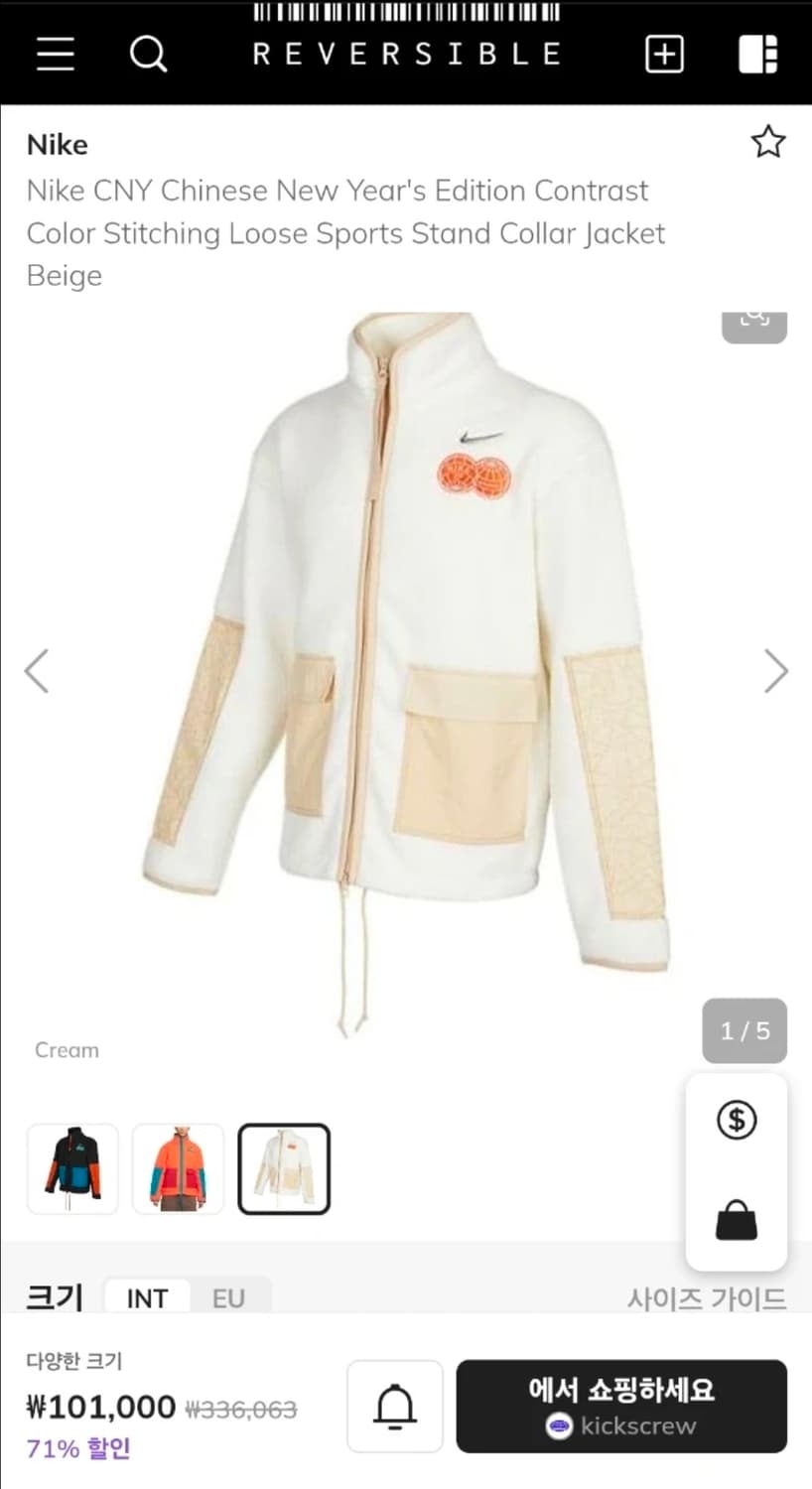Tap the add plus icon in header
This screenshot has height=1489, width=812.
coord(664,54)
